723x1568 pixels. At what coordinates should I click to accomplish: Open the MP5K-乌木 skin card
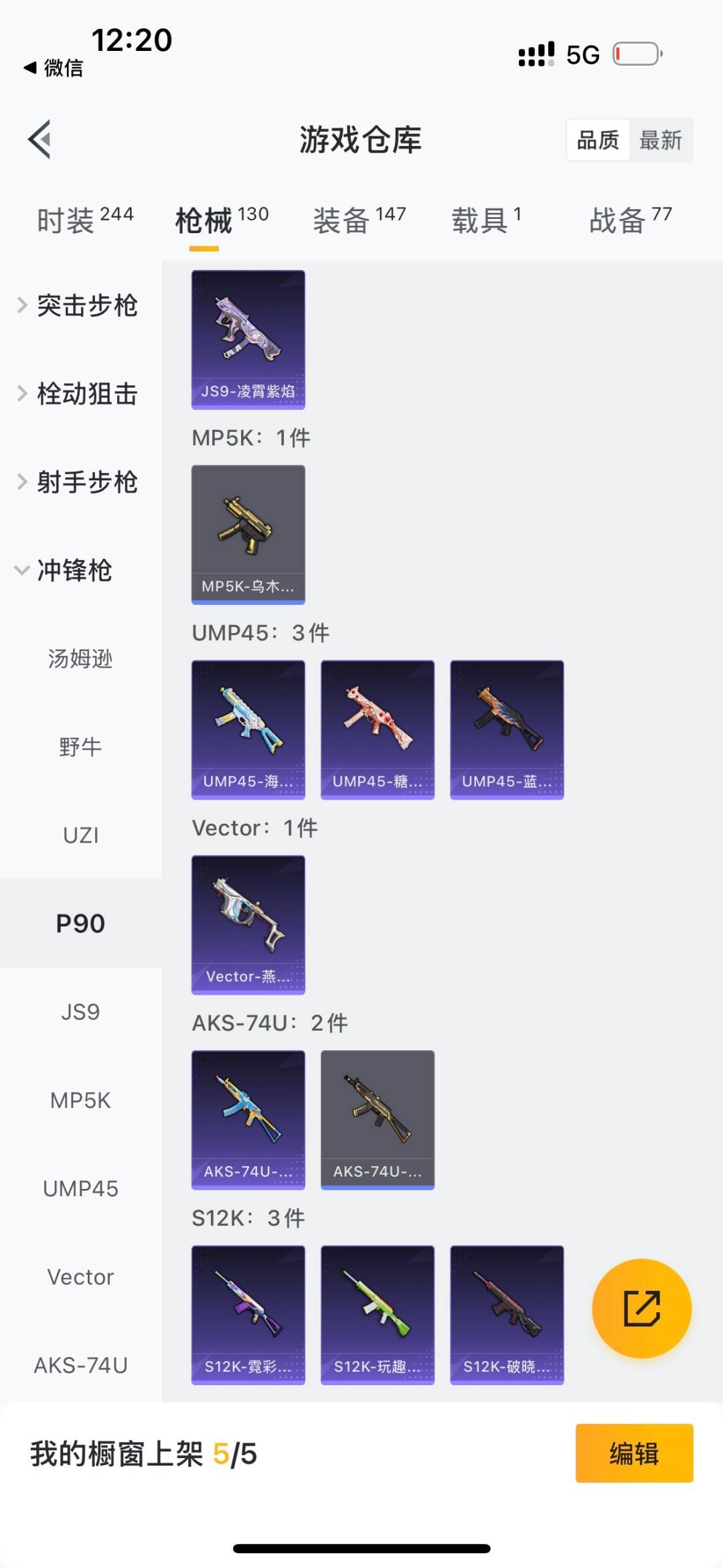[248, 532]
